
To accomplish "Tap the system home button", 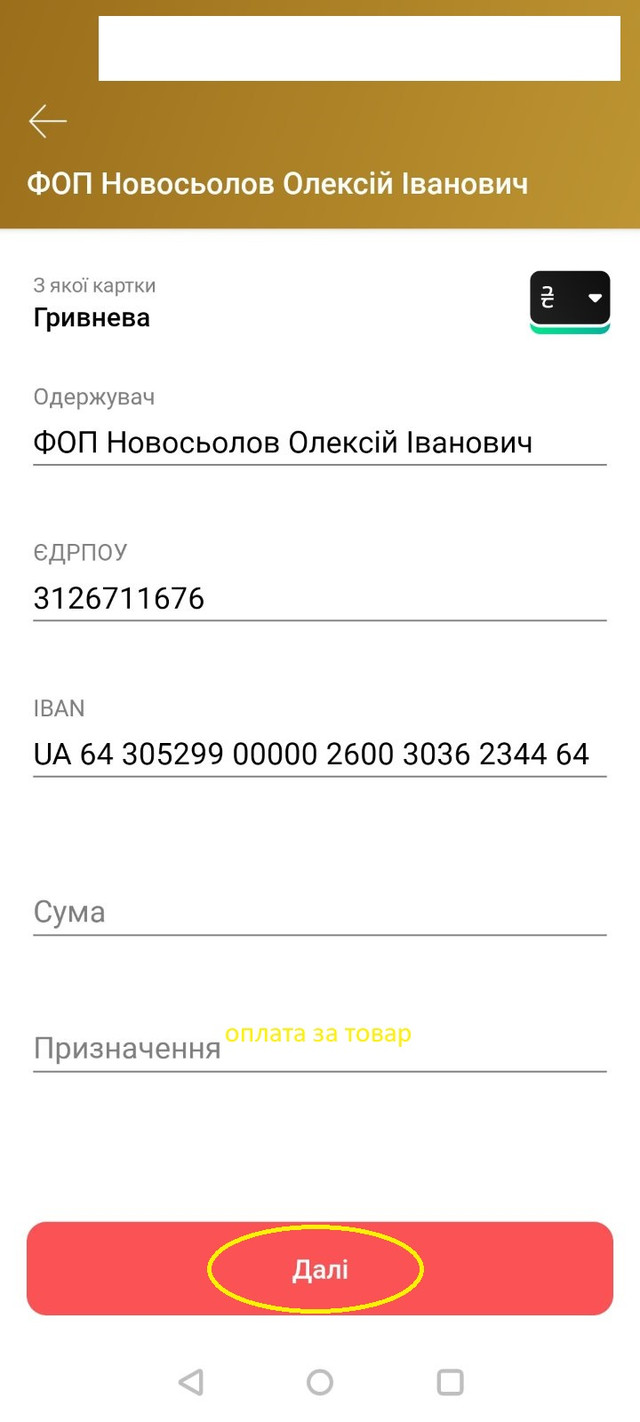I will coord(320,1382).
